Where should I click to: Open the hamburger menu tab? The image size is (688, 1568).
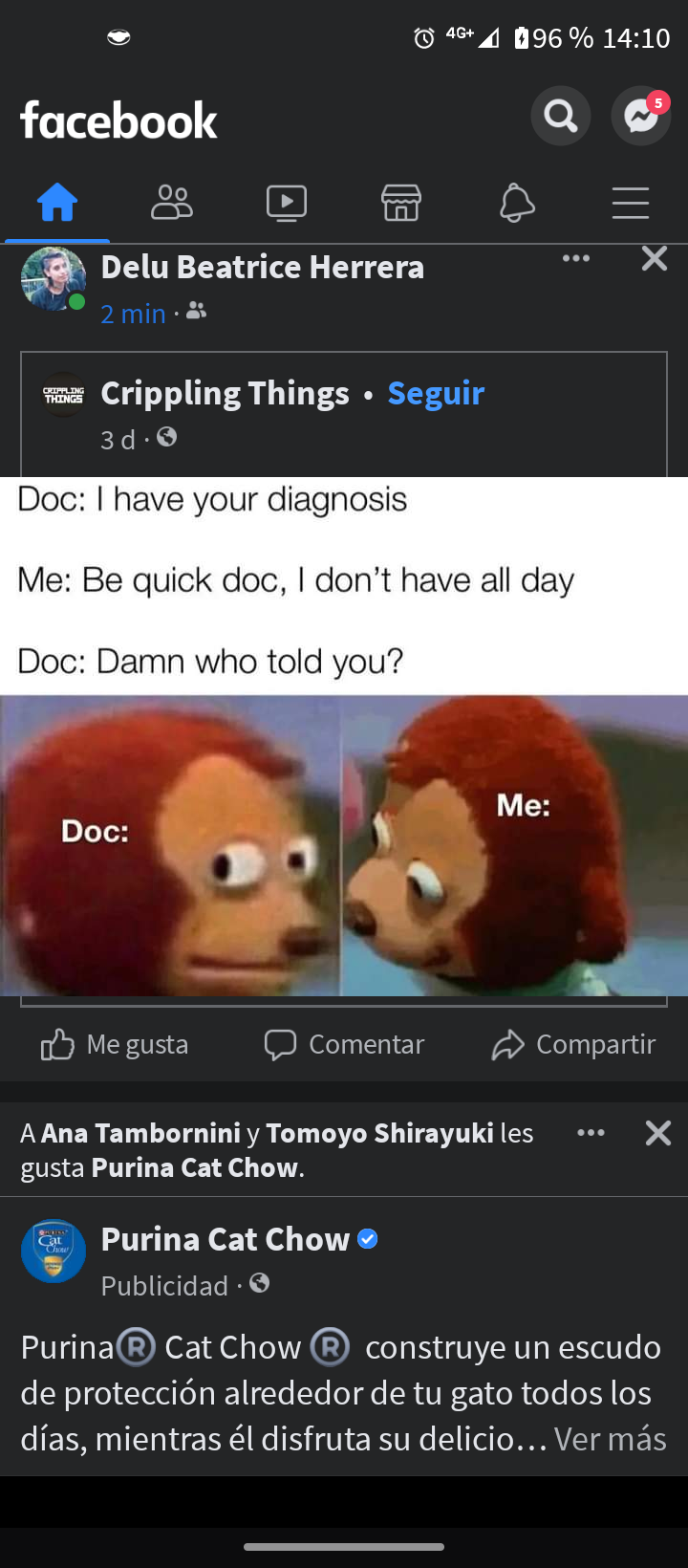point(631,203)
